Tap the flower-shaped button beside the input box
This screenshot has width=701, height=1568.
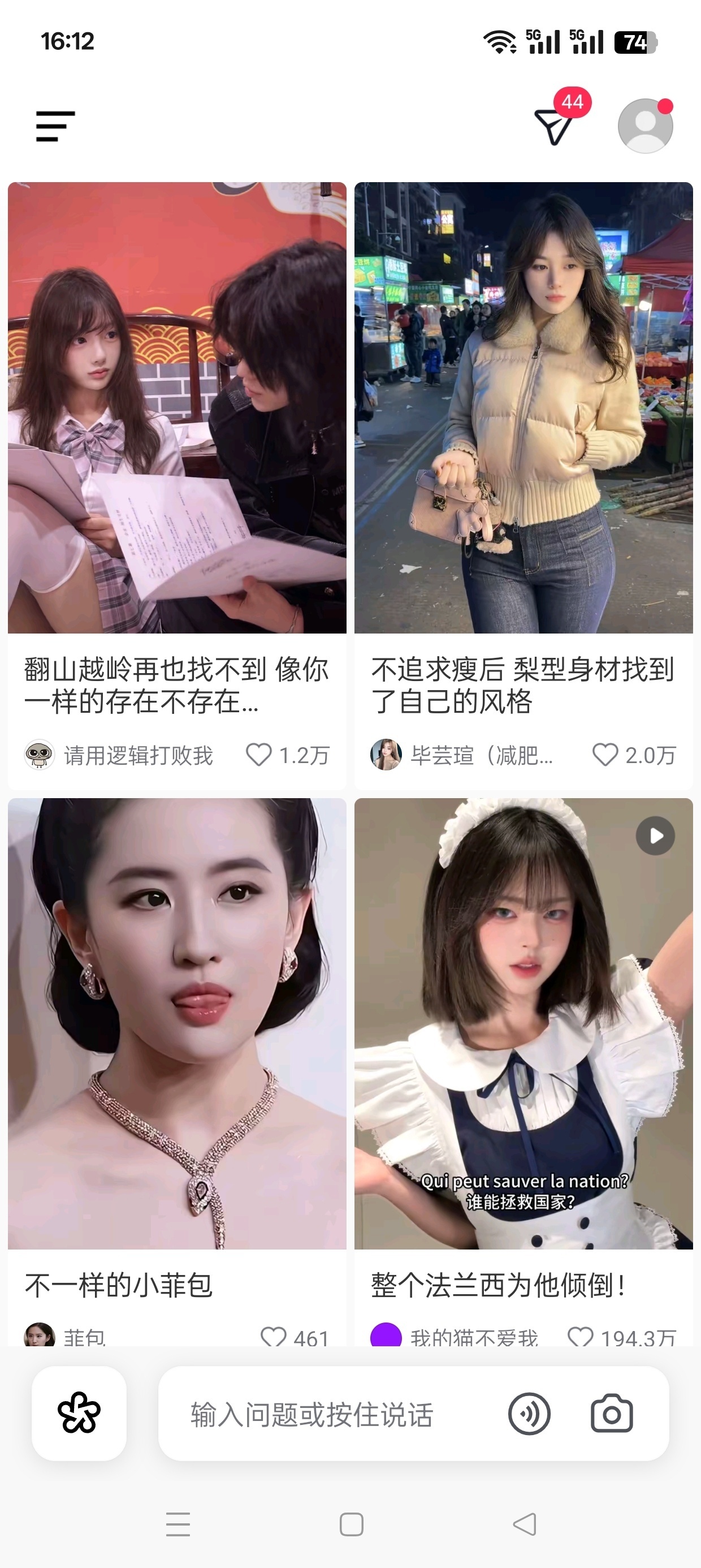(79, 1413)
